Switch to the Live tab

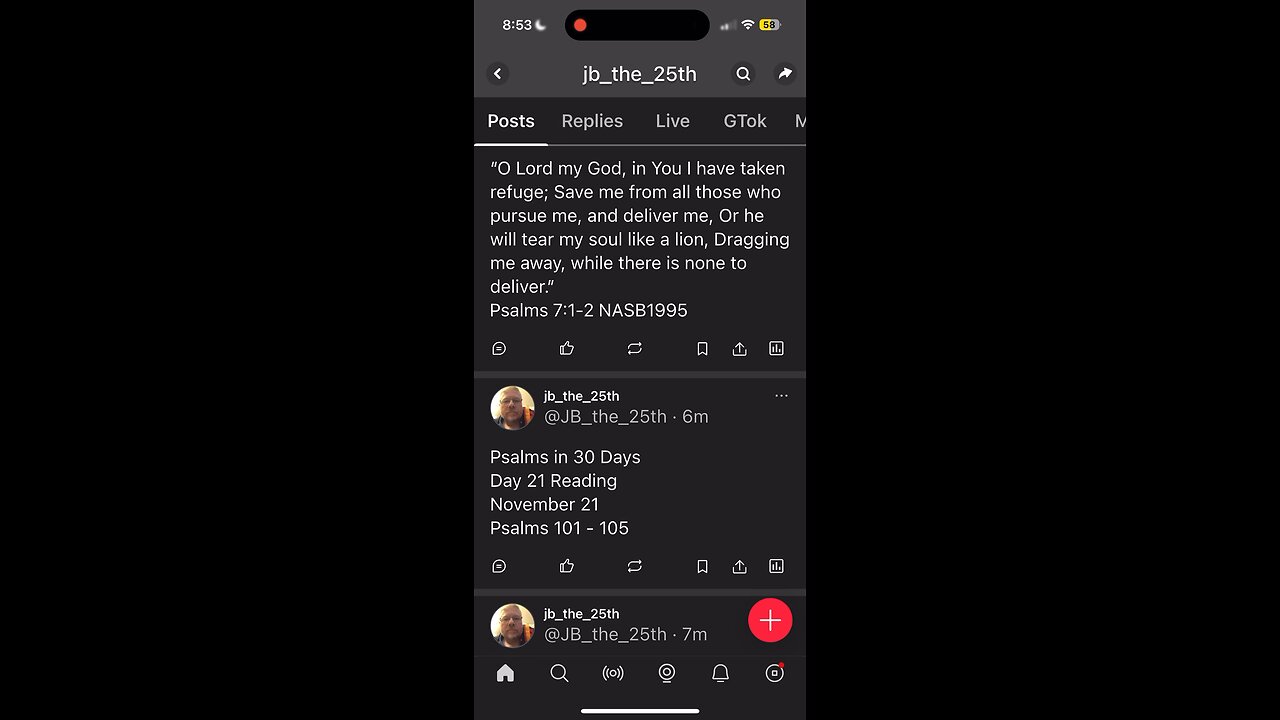click(x=672, y=121)
